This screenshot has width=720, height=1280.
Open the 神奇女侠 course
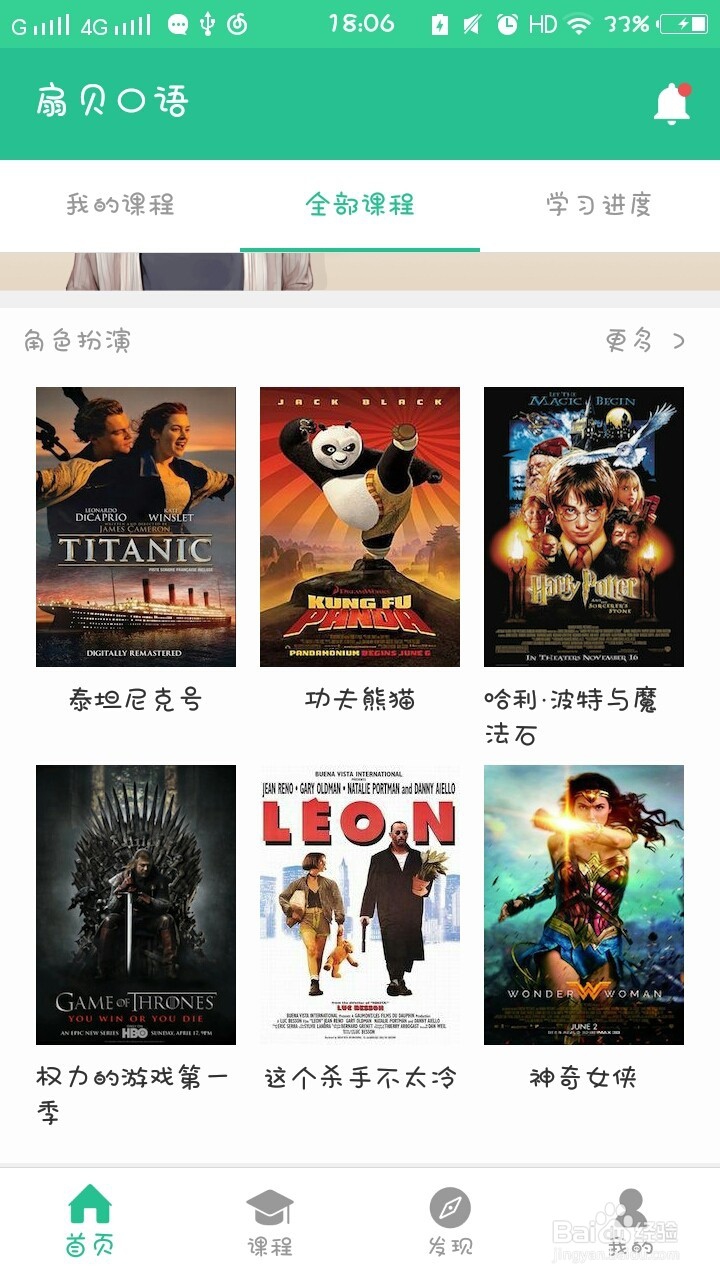click(584, 905)
